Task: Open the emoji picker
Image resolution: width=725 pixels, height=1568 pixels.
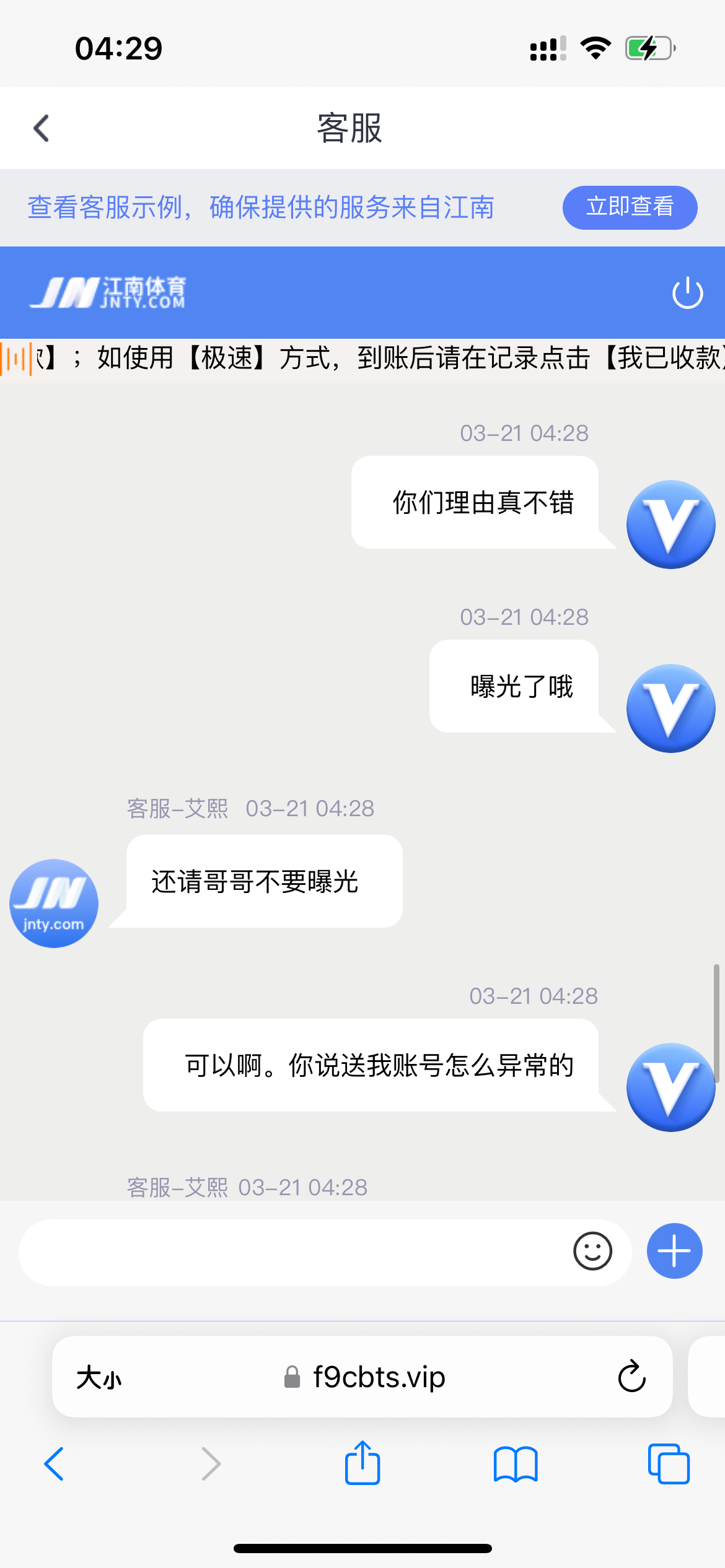Action: [x=592, y=1251]
